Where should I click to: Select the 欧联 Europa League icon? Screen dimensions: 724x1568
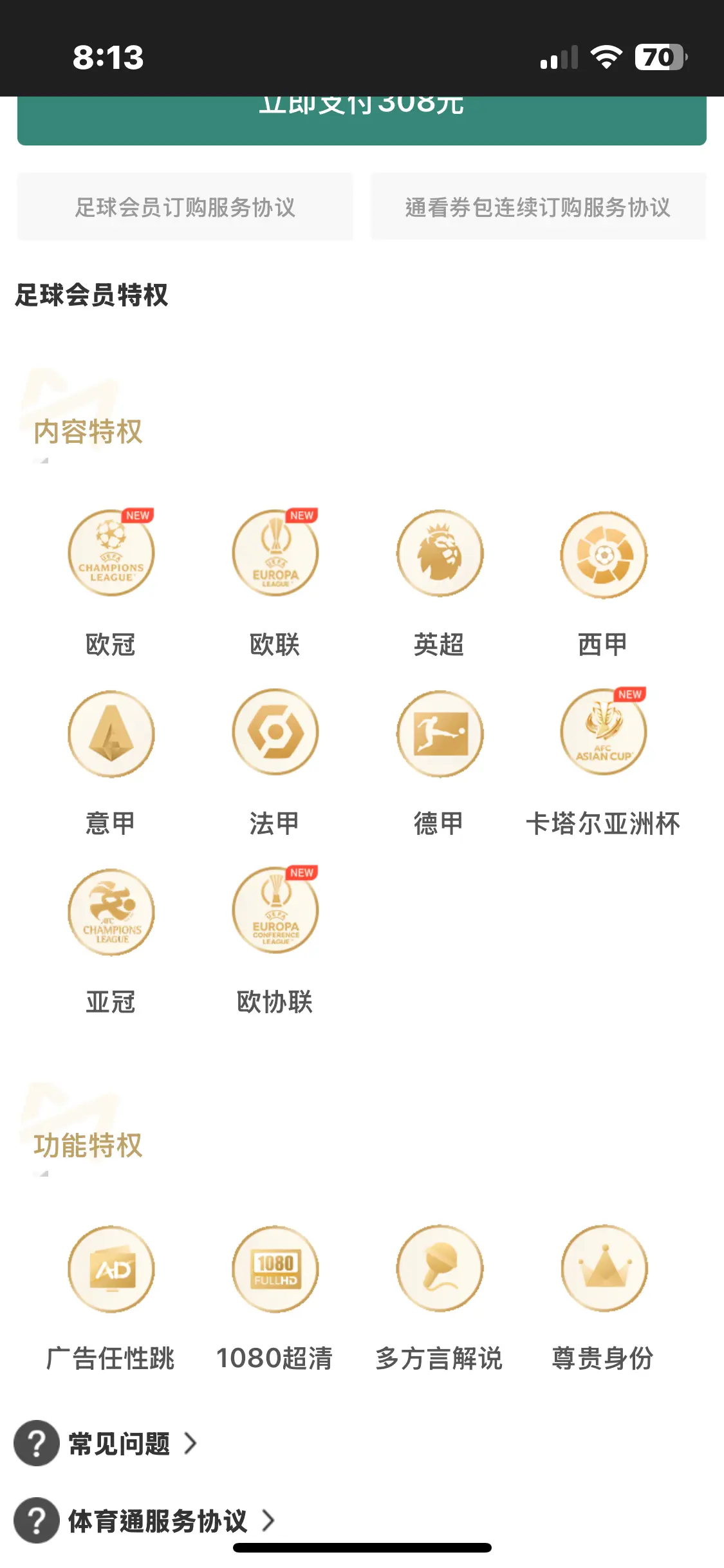tap(275, 553)
